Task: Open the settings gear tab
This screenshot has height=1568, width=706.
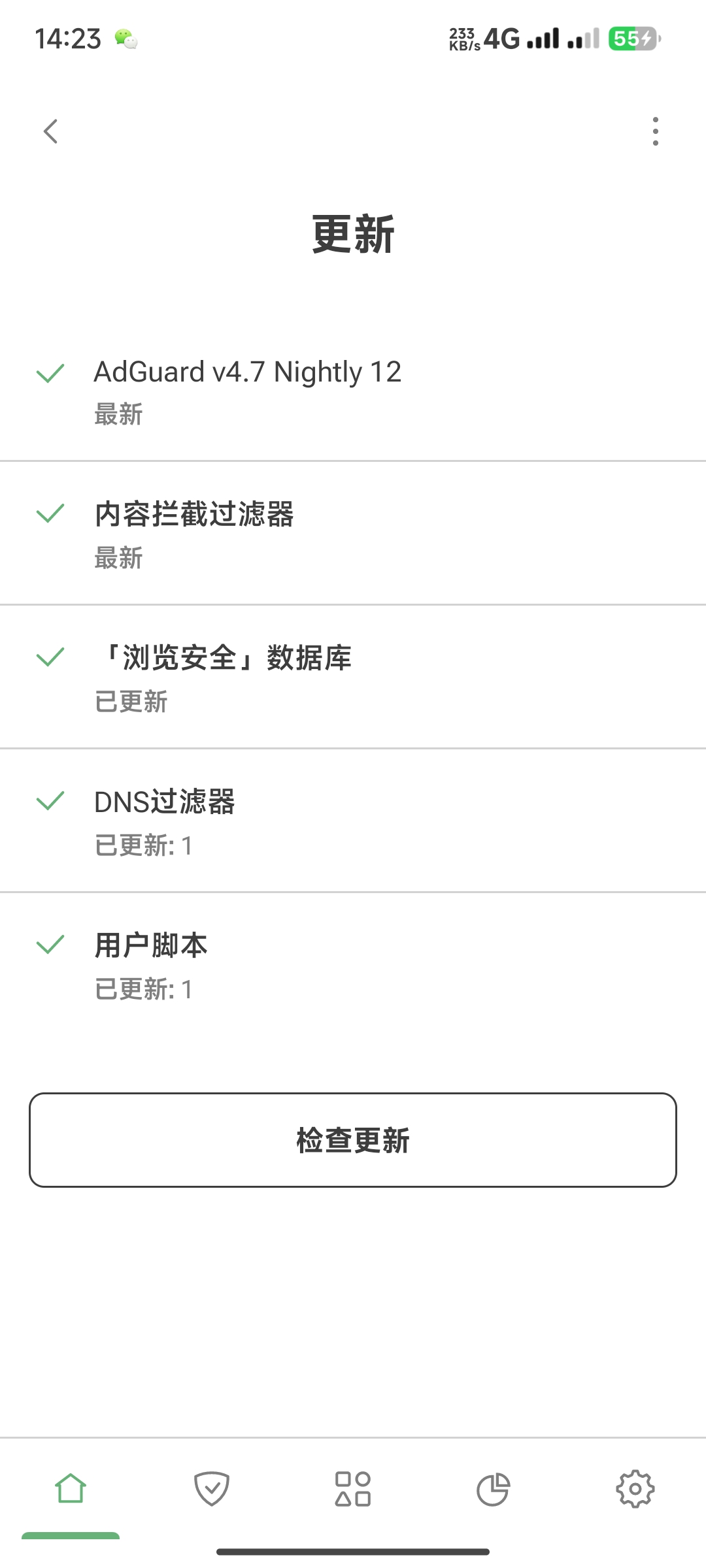Action: click(x=635, y=1489)
